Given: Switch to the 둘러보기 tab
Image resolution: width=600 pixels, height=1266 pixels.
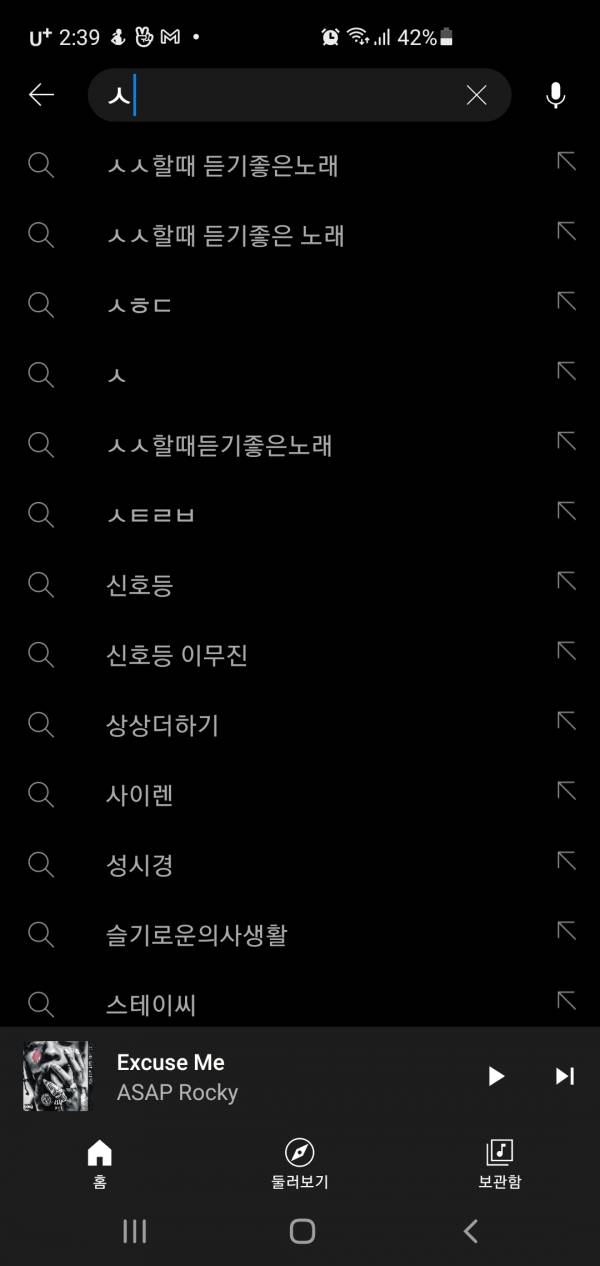Looking at the screenshot, I should click(x=300, y=1163).
